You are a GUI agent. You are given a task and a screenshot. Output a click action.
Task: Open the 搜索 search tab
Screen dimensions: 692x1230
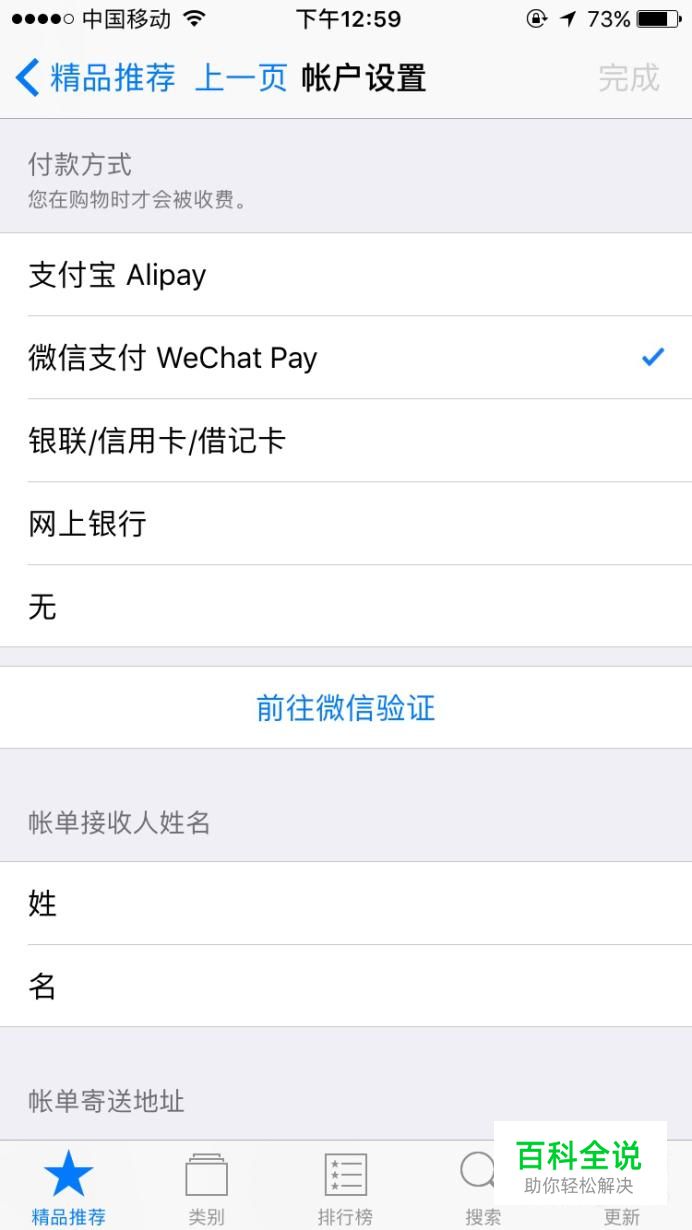click(x=482, y=1187)
